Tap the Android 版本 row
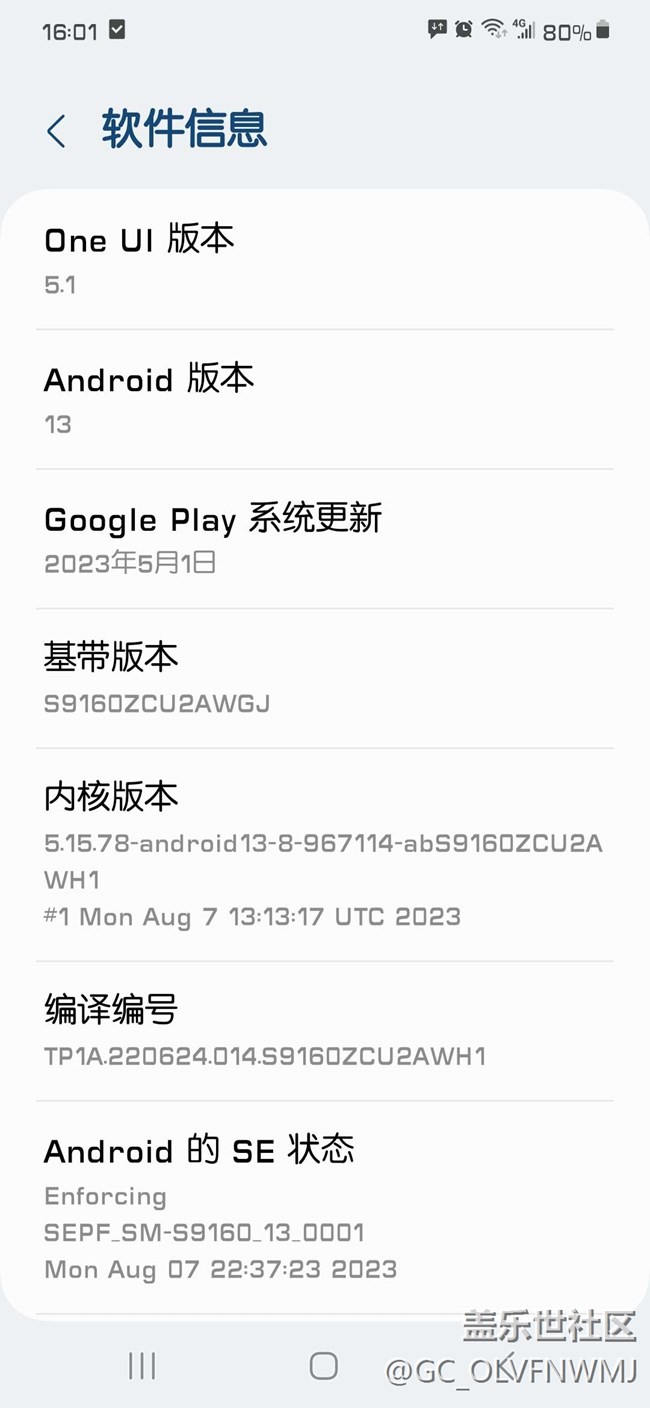The height and width of the screenshot is (1408, 650). click(x=324, y=399)
